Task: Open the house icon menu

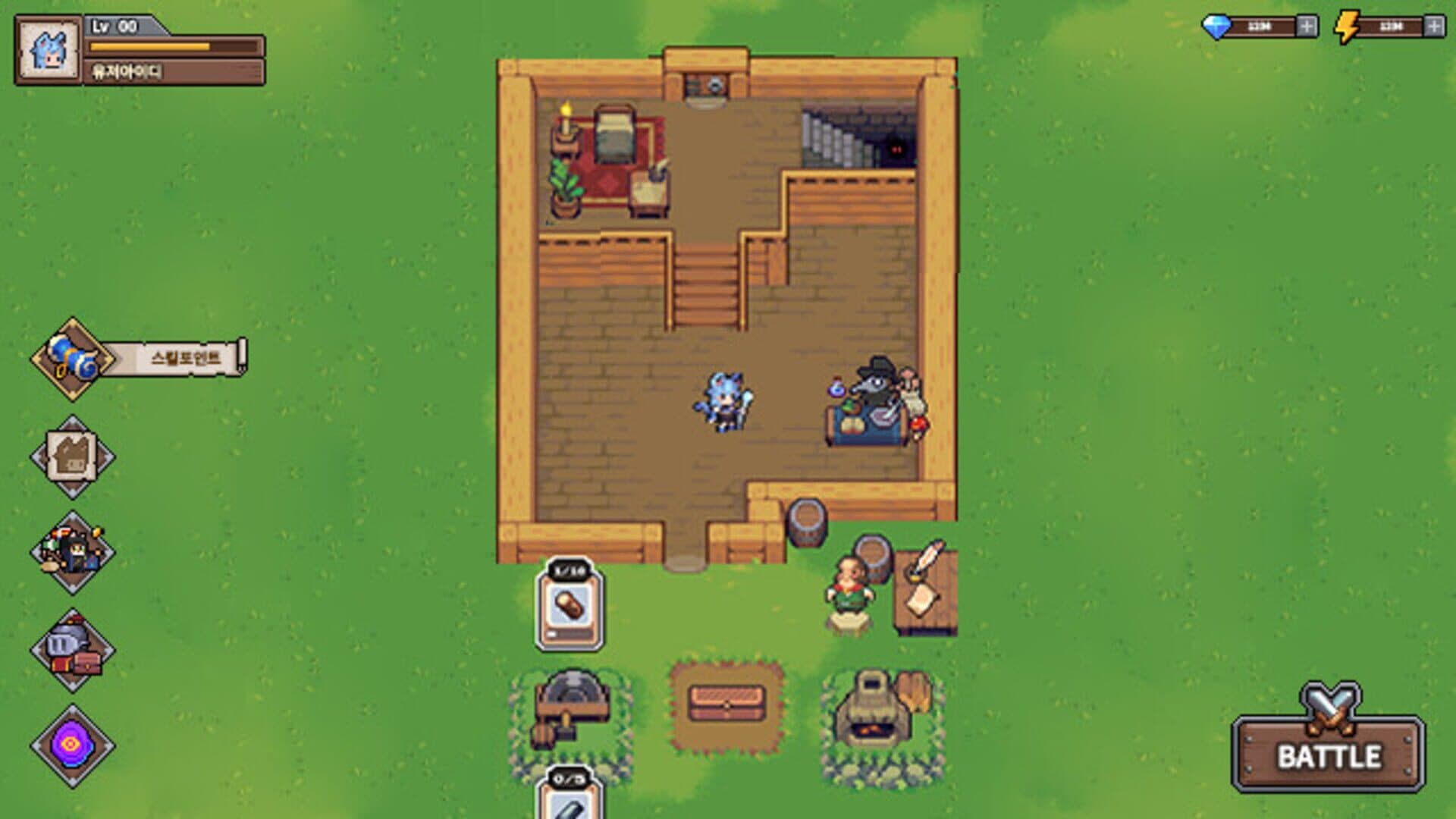Action: click(x=72, y=457)
